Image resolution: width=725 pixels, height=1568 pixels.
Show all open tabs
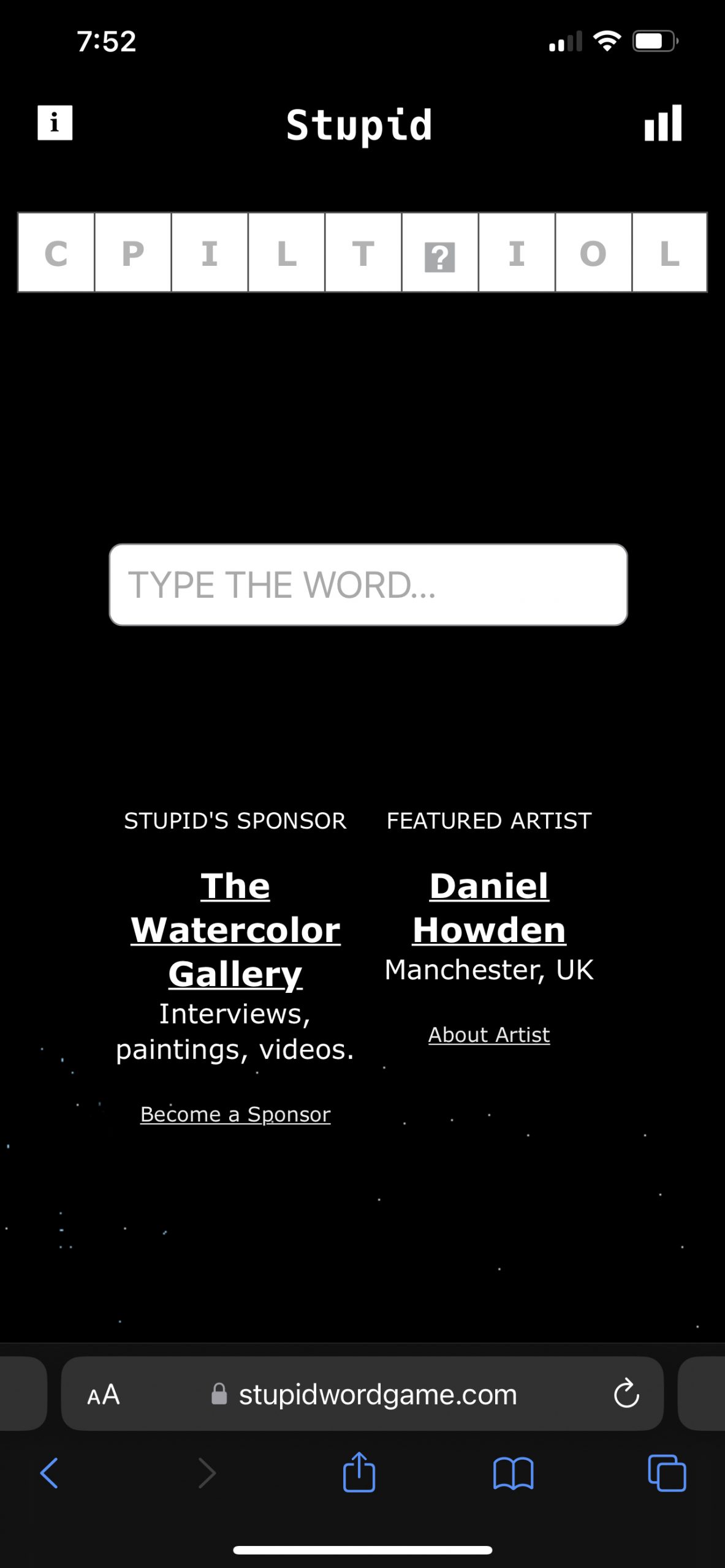click(667, 1473)
